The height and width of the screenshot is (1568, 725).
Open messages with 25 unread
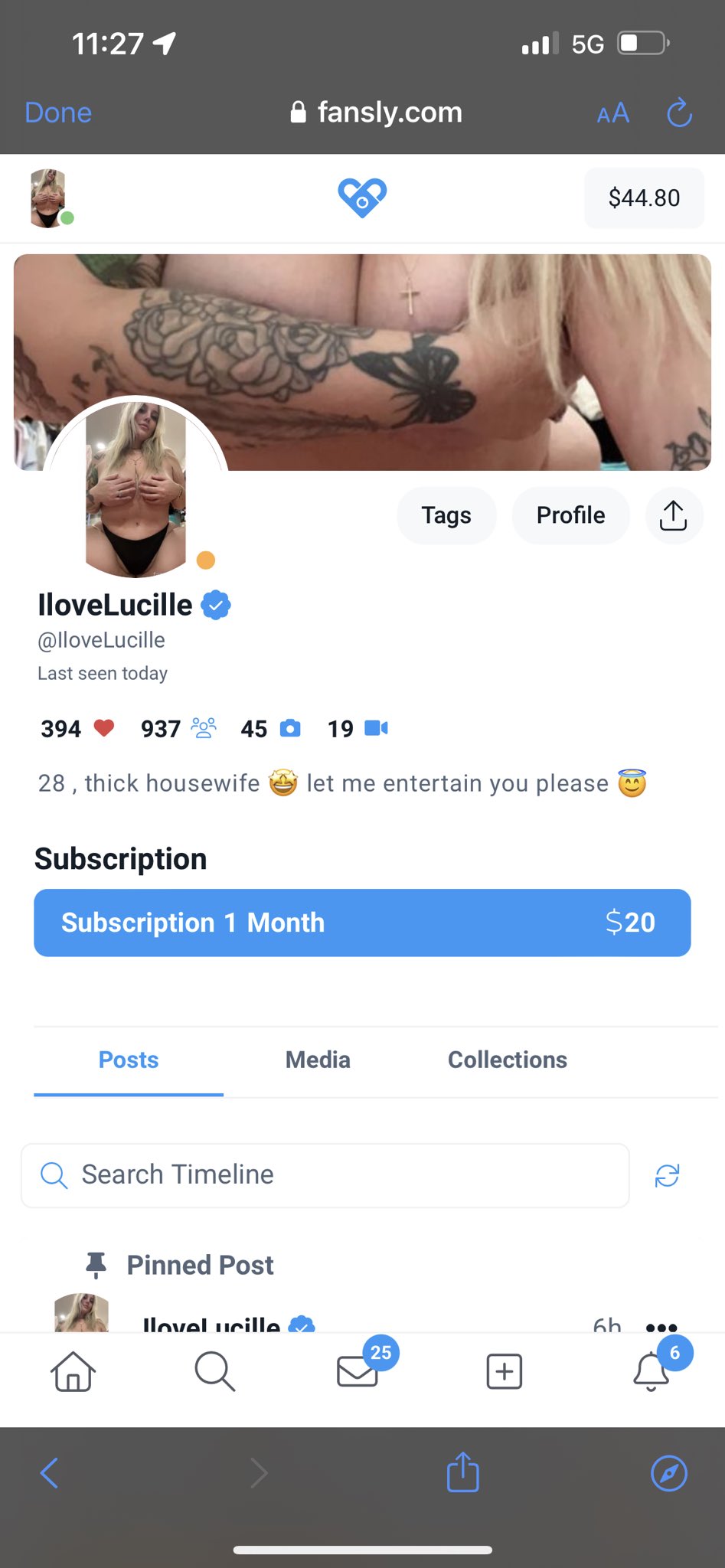pos(358,1370)
